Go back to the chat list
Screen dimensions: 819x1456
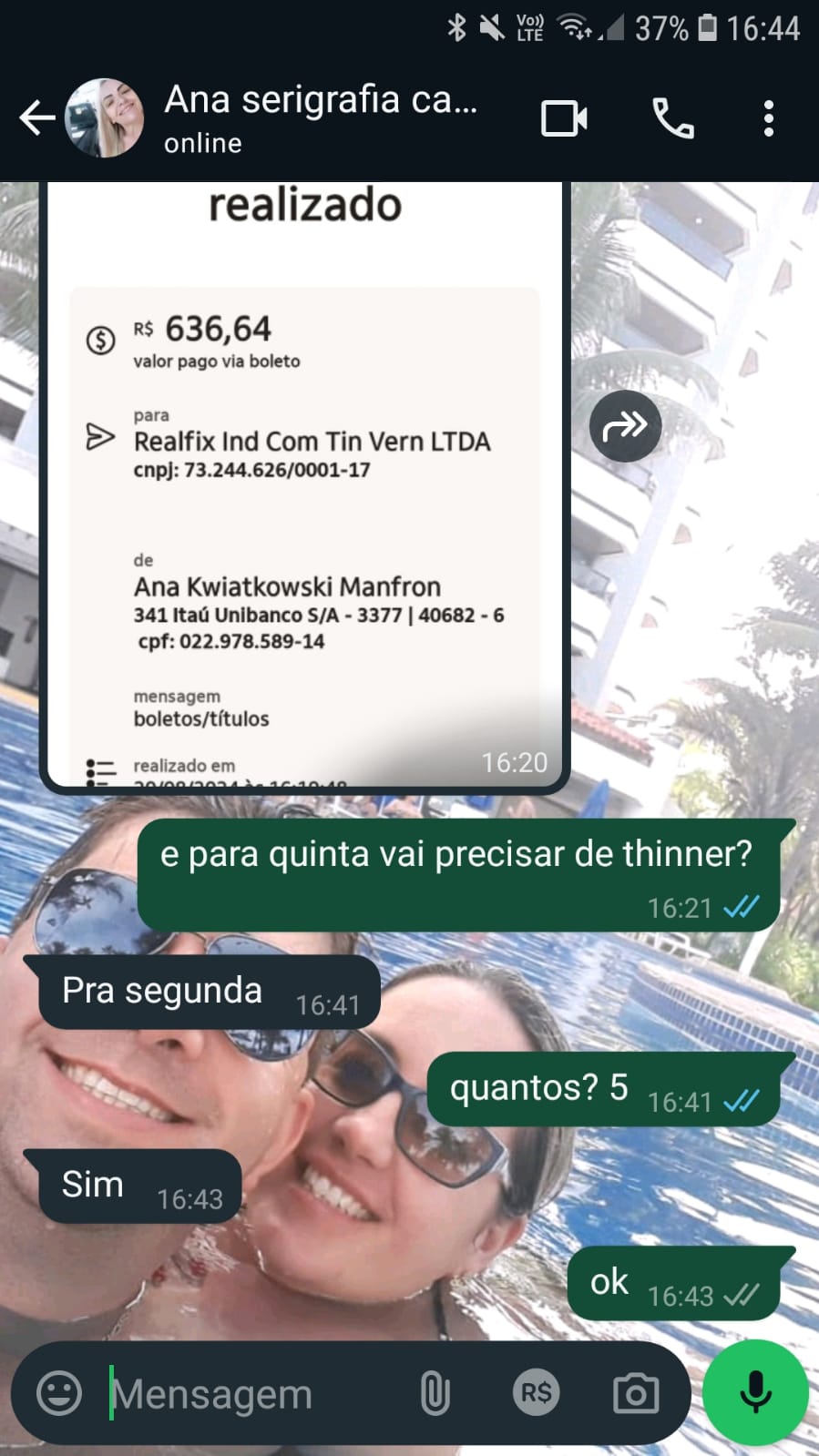[36, 118]
